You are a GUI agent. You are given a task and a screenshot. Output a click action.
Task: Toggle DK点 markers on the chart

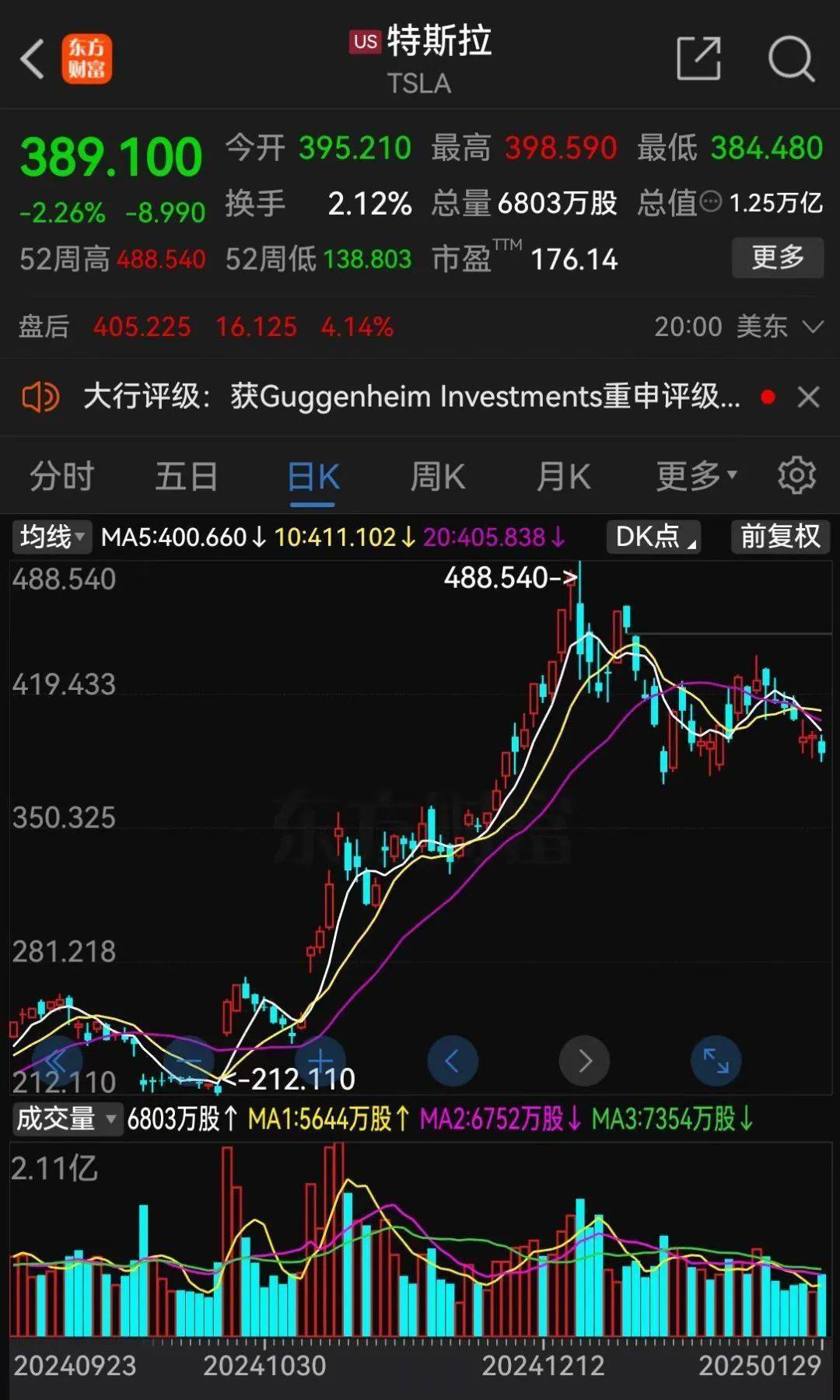[653, 536]
